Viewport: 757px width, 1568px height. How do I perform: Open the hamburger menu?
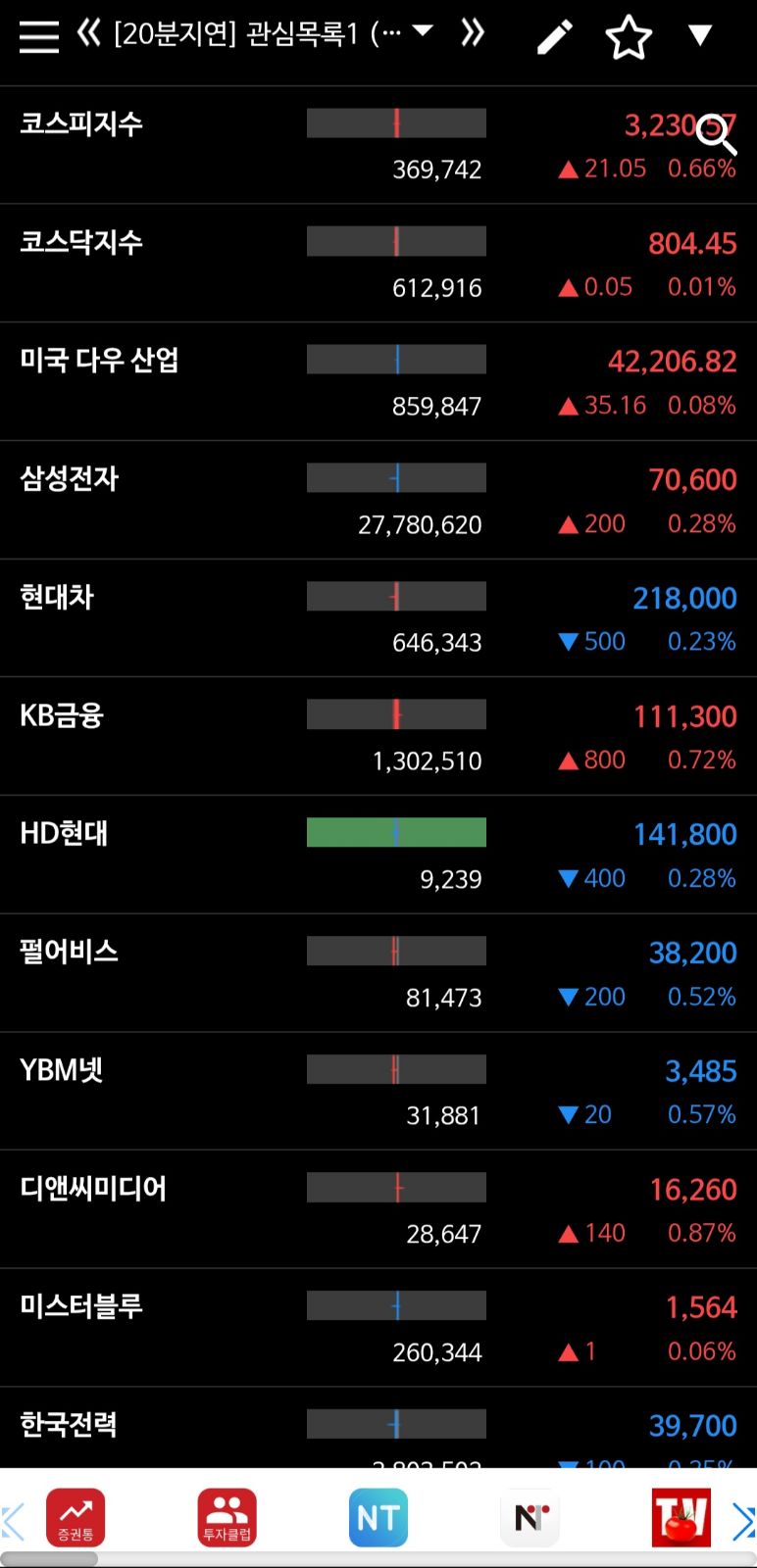(39, 36)
